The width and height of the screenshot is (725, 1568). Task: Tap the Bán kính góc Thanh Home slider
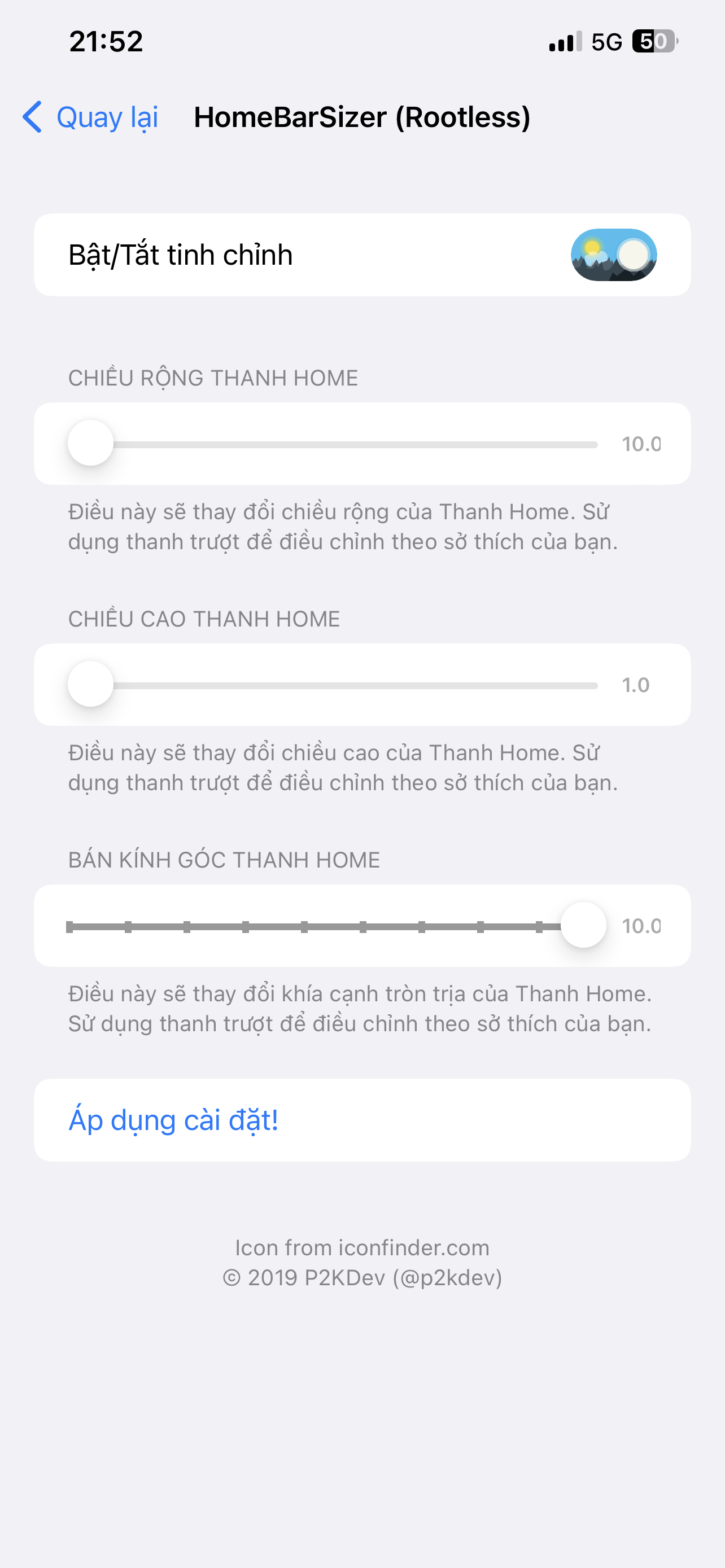pos(583,925)
